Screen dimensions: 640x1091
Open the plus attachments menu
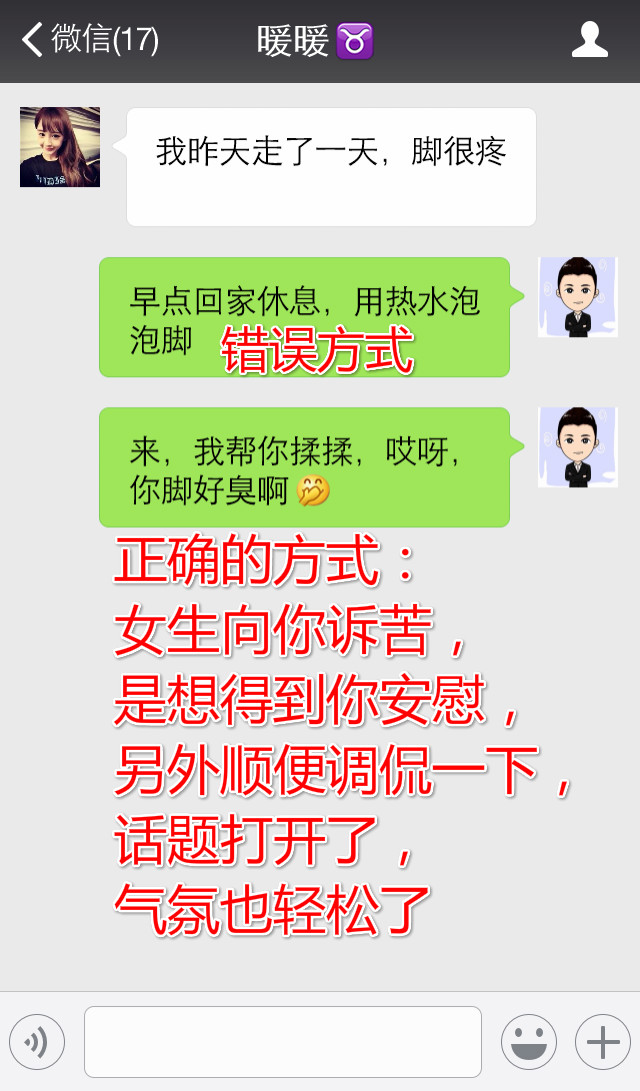click(x=602, y=1042)
